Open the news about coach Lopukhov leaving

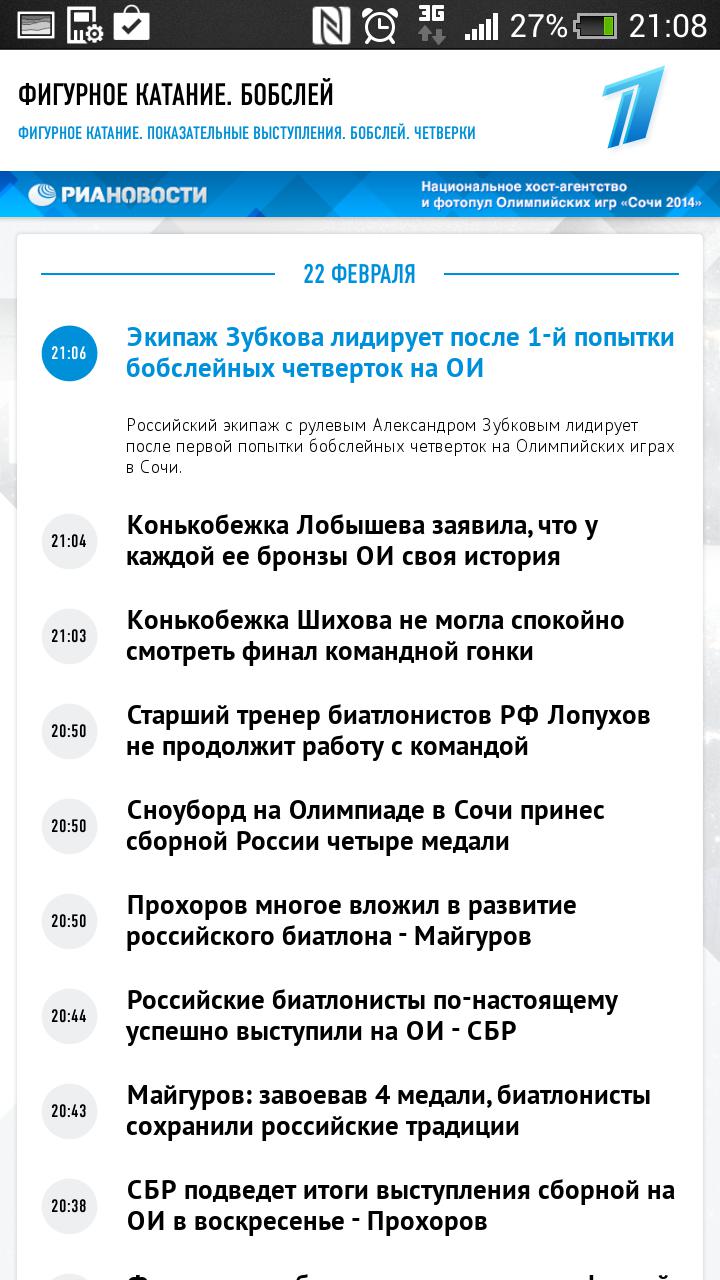388,731
